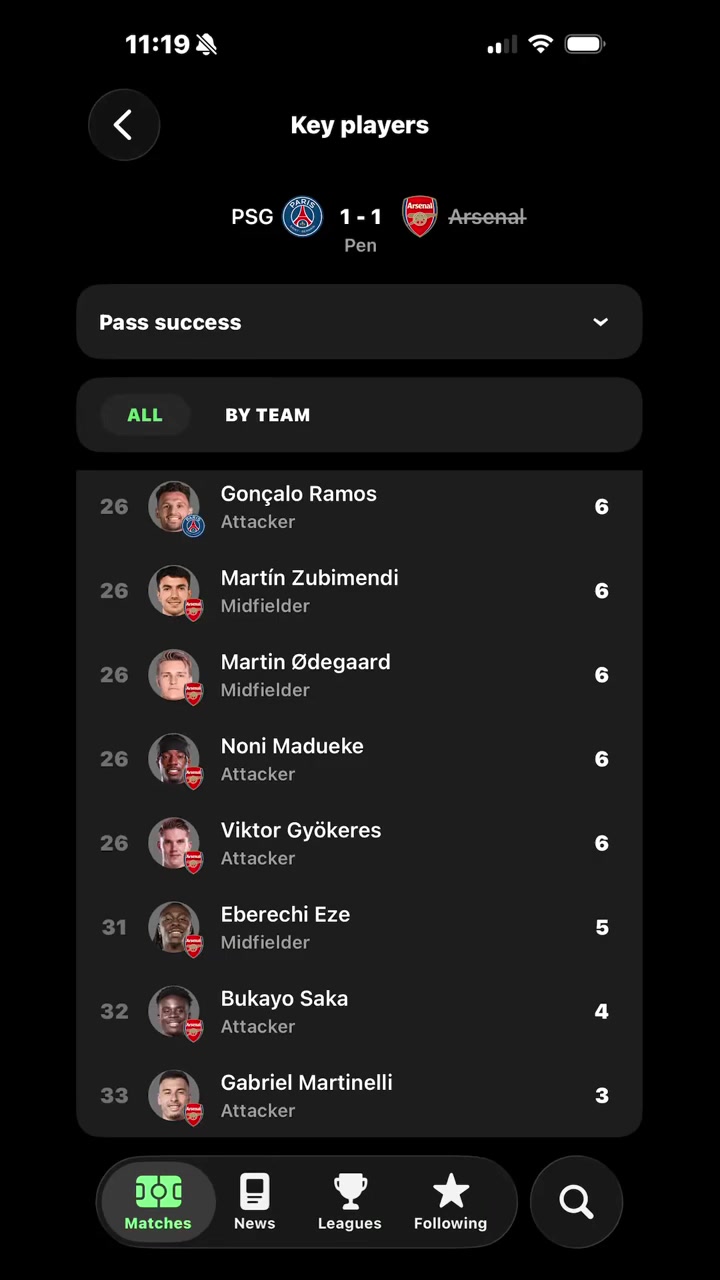Switch to the Matches tab
The height and width of the screenshot is (1280, 720).
click(158, 1202)
